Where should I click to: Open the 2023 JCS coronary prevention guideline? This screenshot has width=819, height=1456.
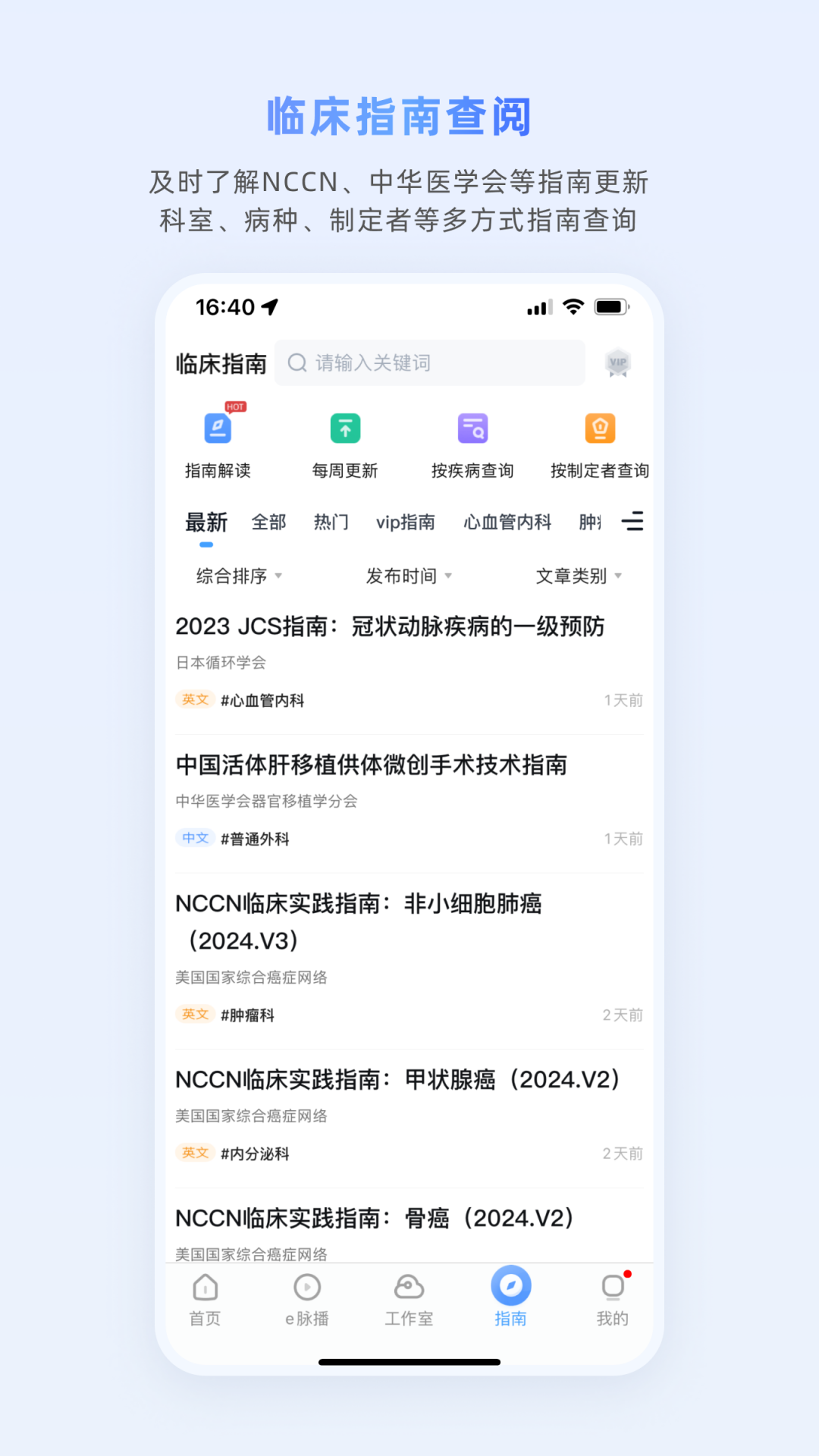coord(391,626)
